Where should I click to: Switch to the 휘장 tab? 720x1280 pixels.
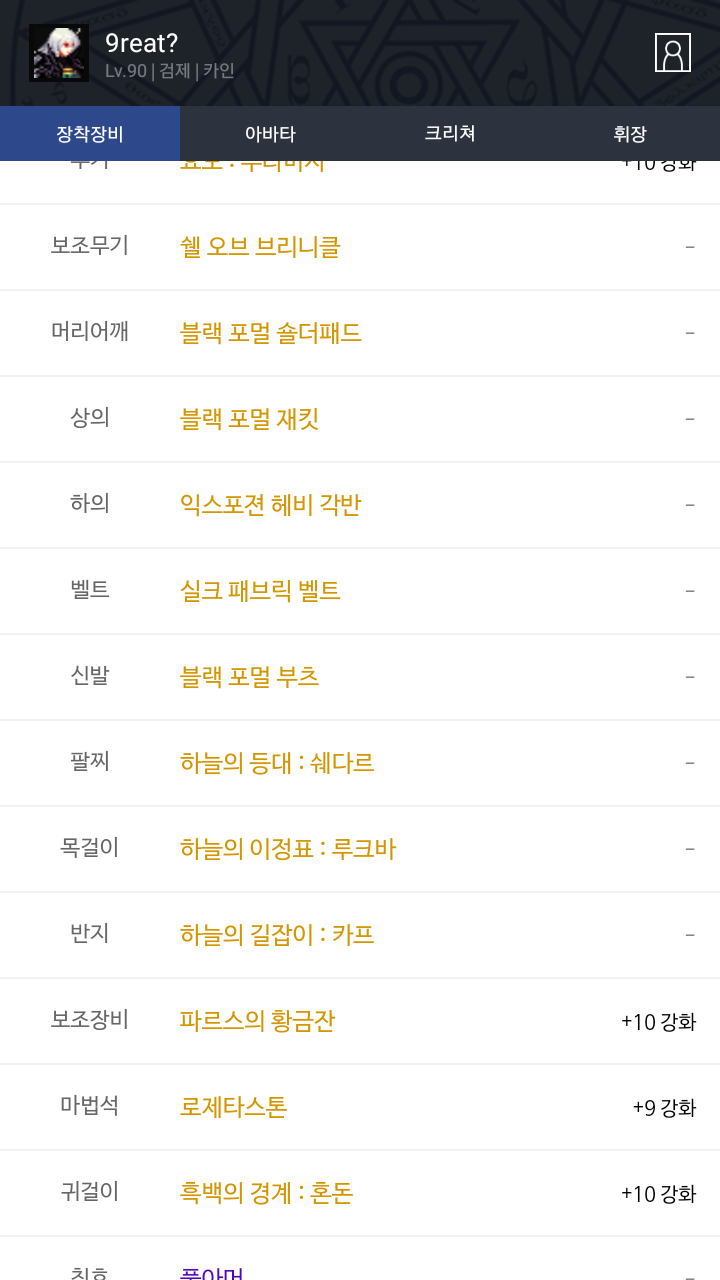tap(630, 134)
